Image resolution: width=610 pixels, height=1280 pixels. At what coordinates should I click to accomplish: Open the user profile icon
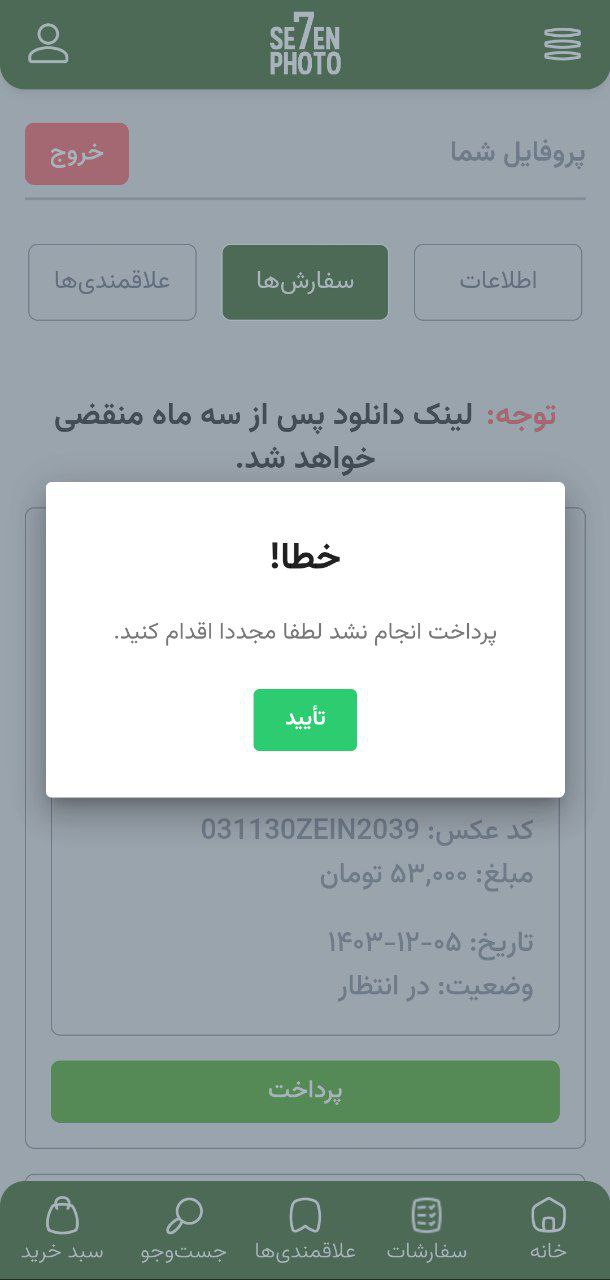(48, 44)
